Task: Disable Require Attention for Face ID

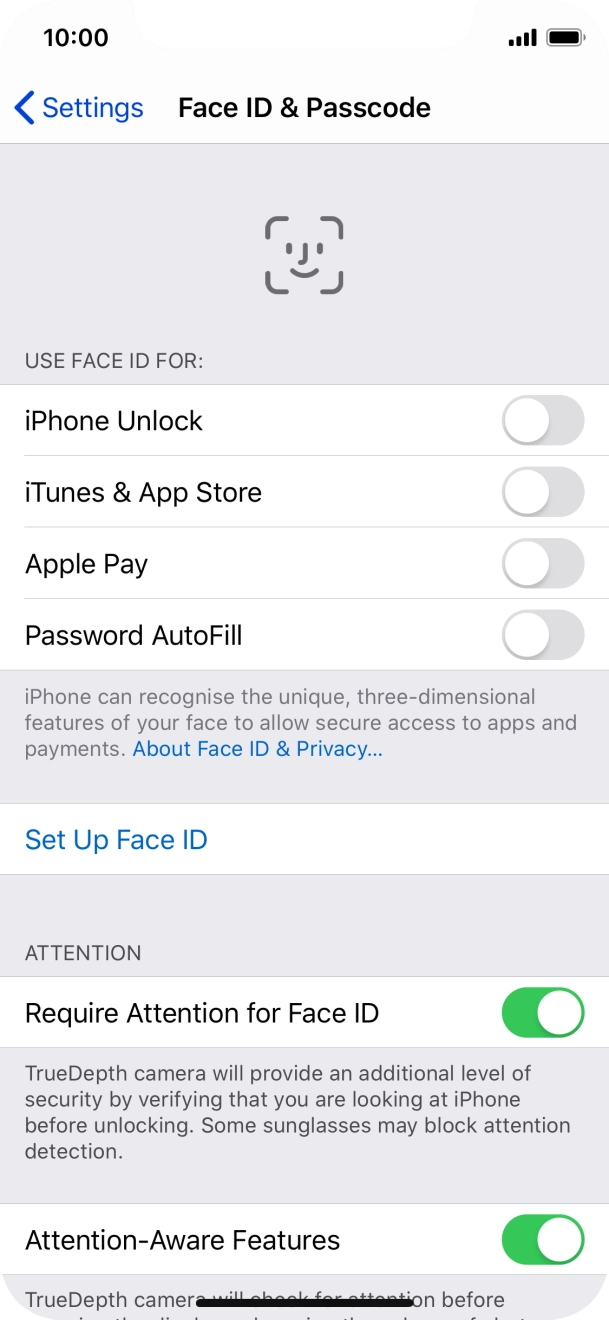Action: (542, 1013)
